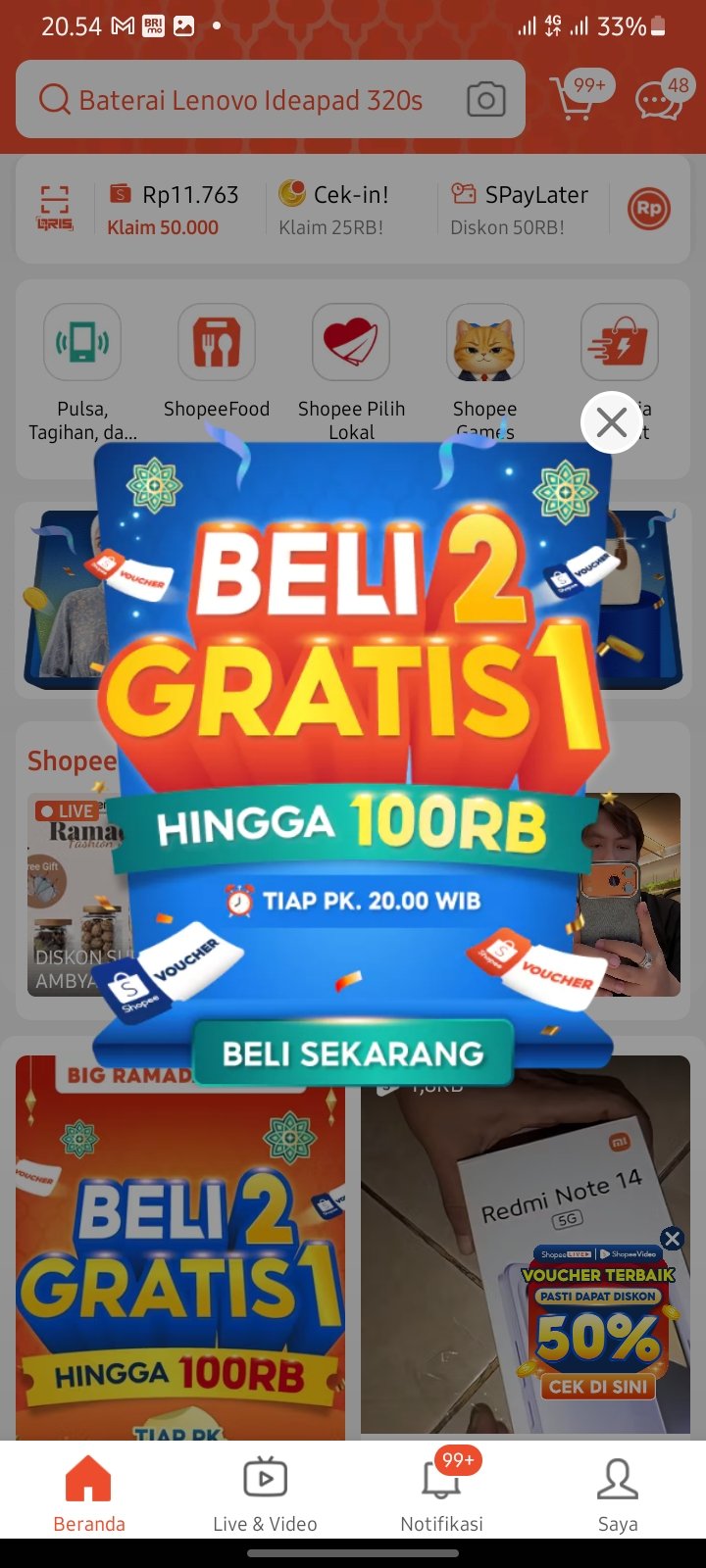Tap the Baterai Lenovo Ideapad search bar
Screen dimensions: 706x1568
pyautogui.click(x=245, y=99)
